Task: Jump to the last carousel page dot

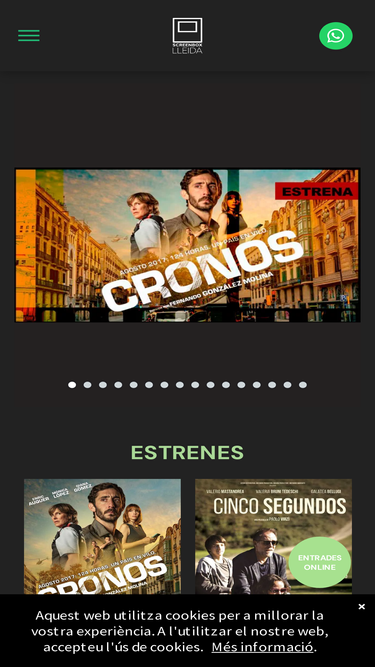Action: 303,385
